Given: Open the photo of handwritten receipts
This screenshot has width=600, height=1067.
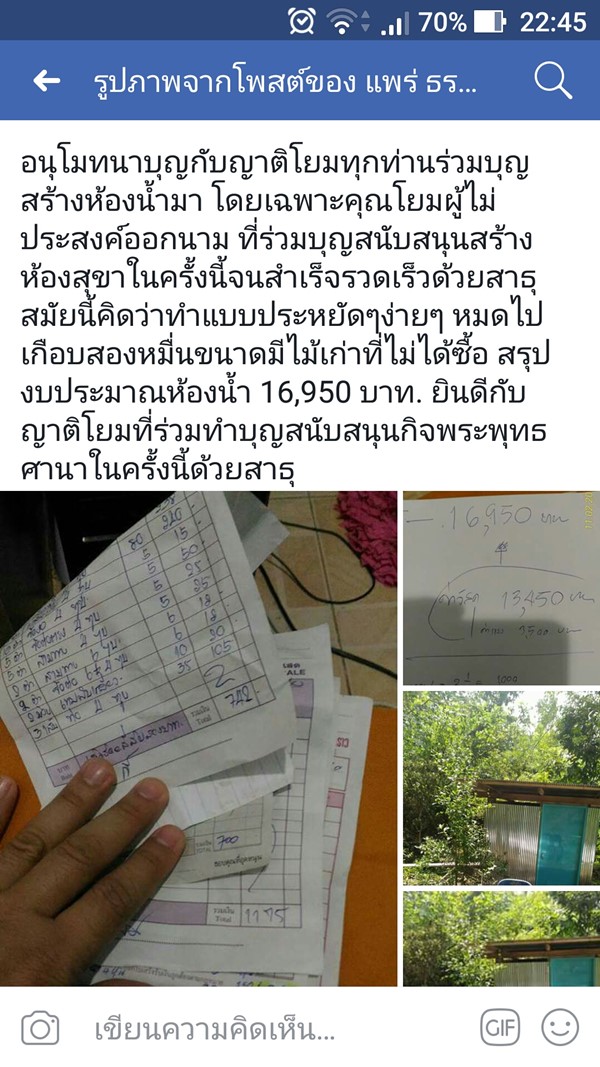Looking at the screenshot, I should pyautogui.click(x=198, y=738).
